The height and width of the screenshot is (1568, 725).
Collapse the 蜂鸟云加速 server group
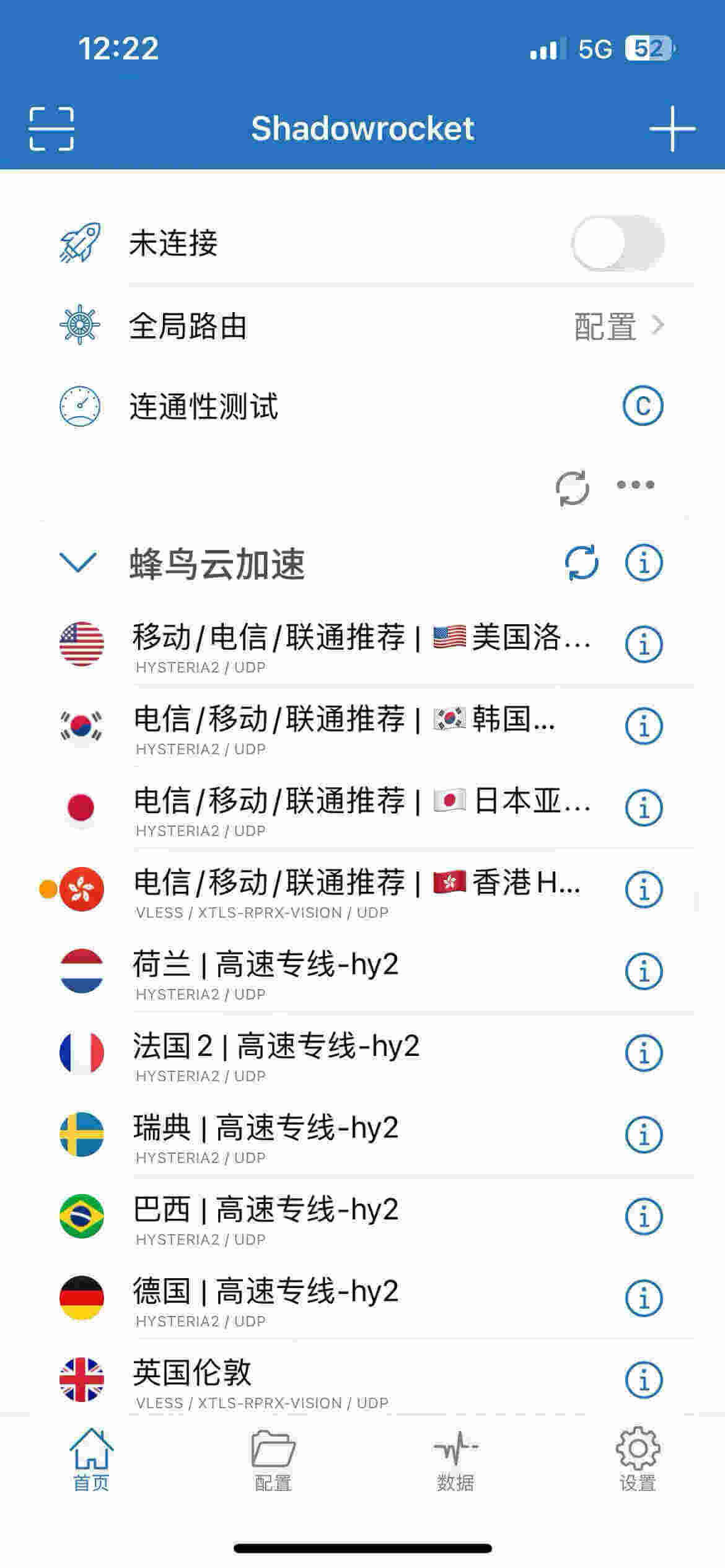tap(78, 563)
